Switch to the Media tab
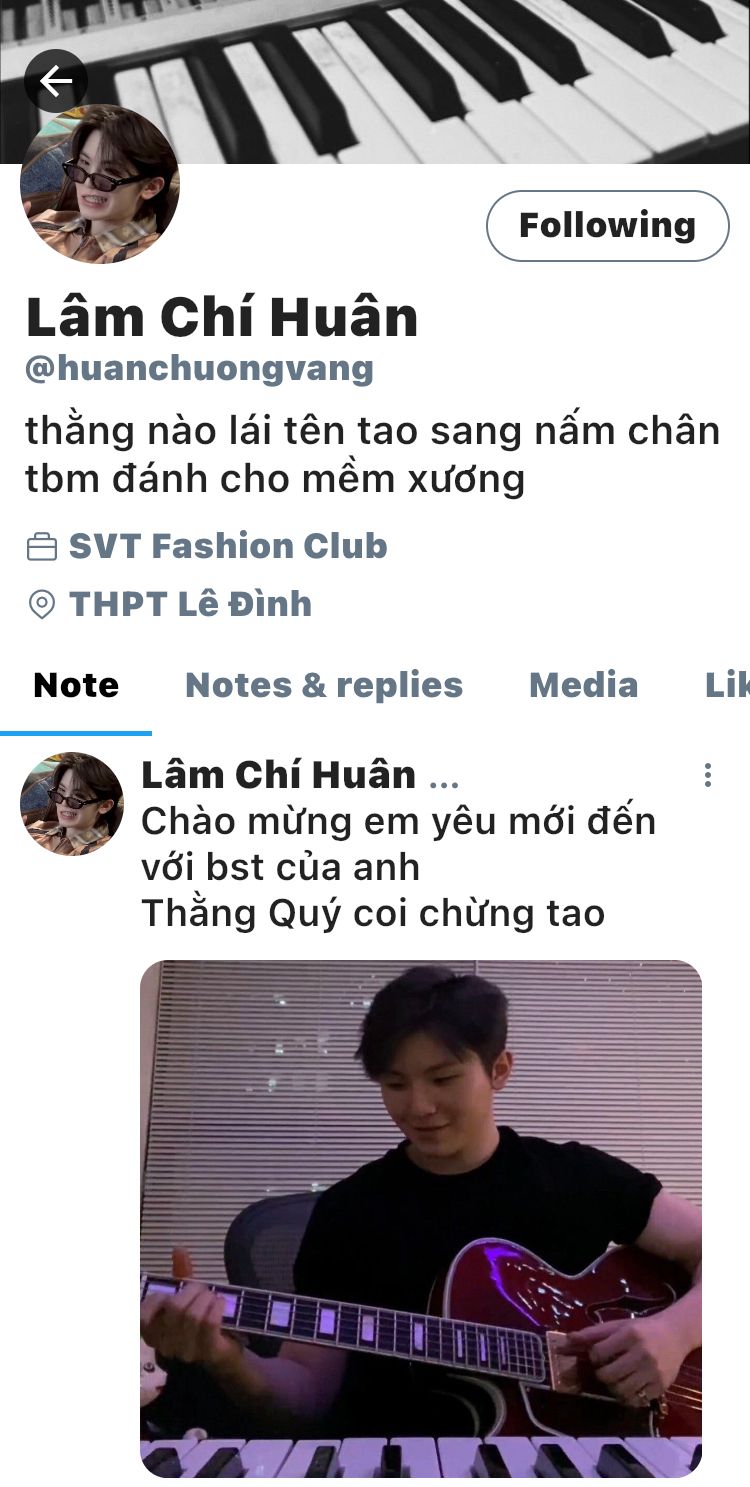The image size is (750, 1487). (583, 685)
